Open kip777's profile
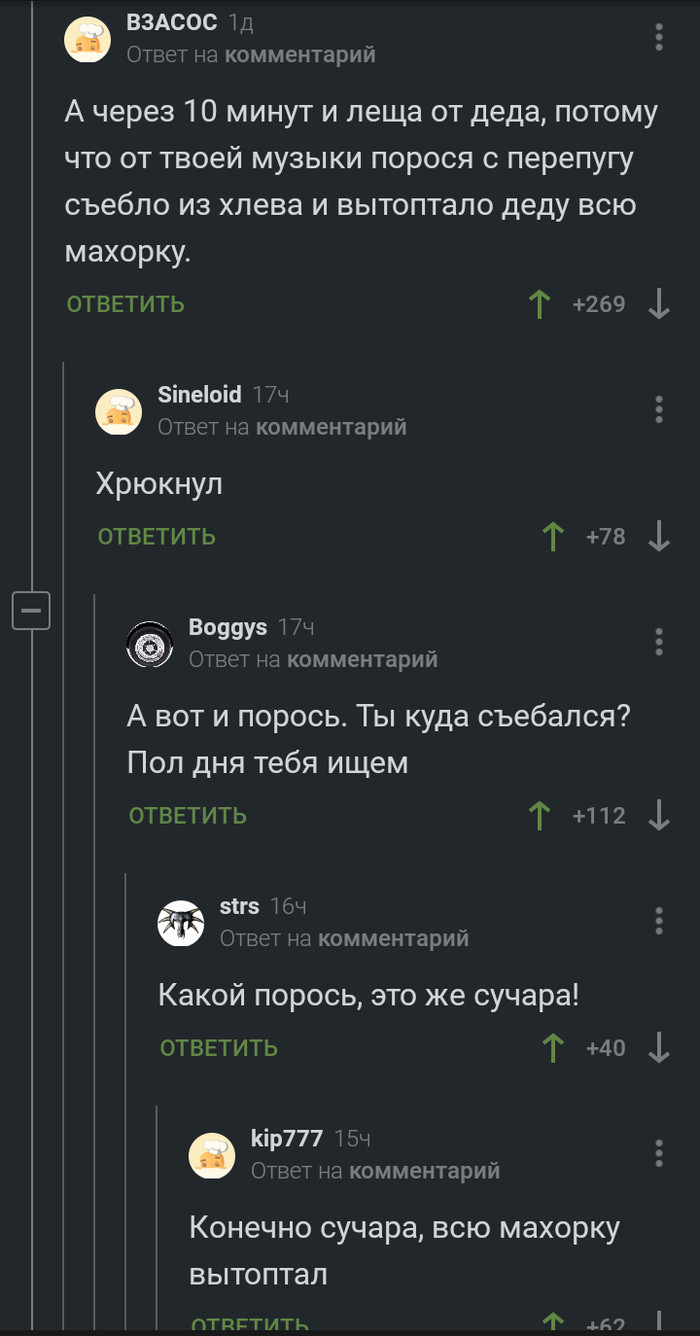 coord(286,1138)
